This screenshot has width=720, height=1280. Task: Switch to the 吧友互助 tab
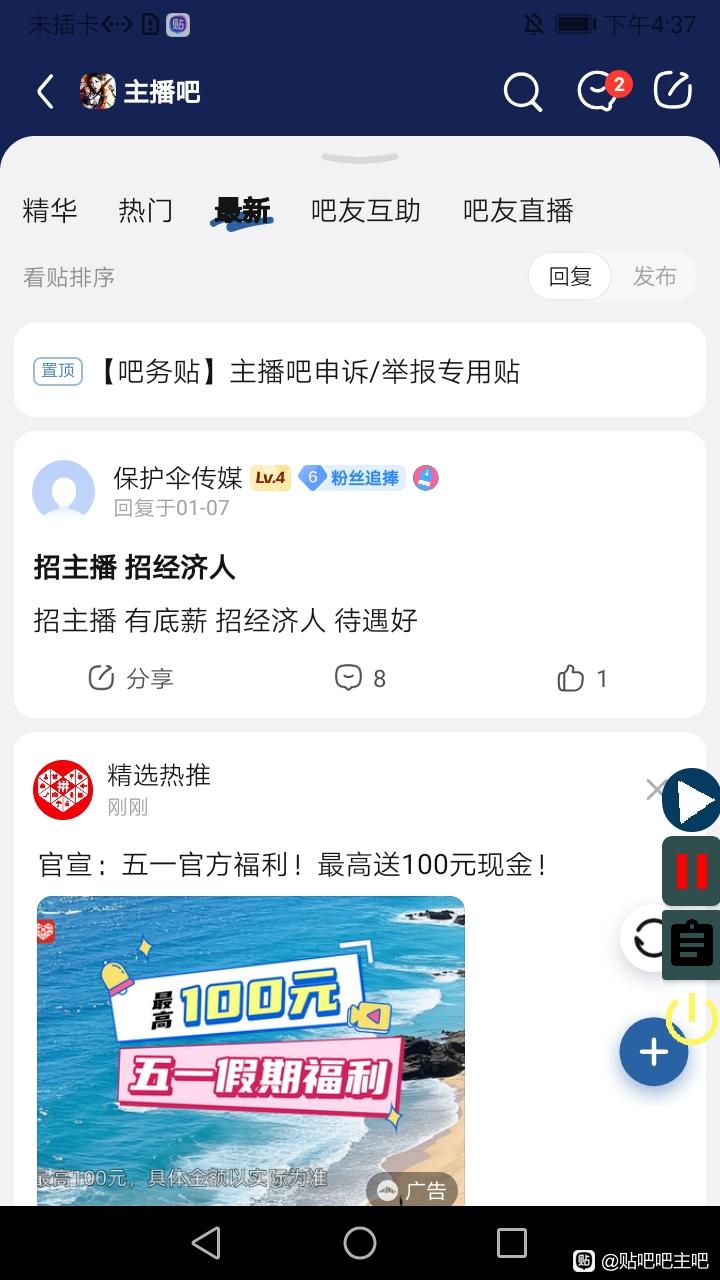point(365,211)
